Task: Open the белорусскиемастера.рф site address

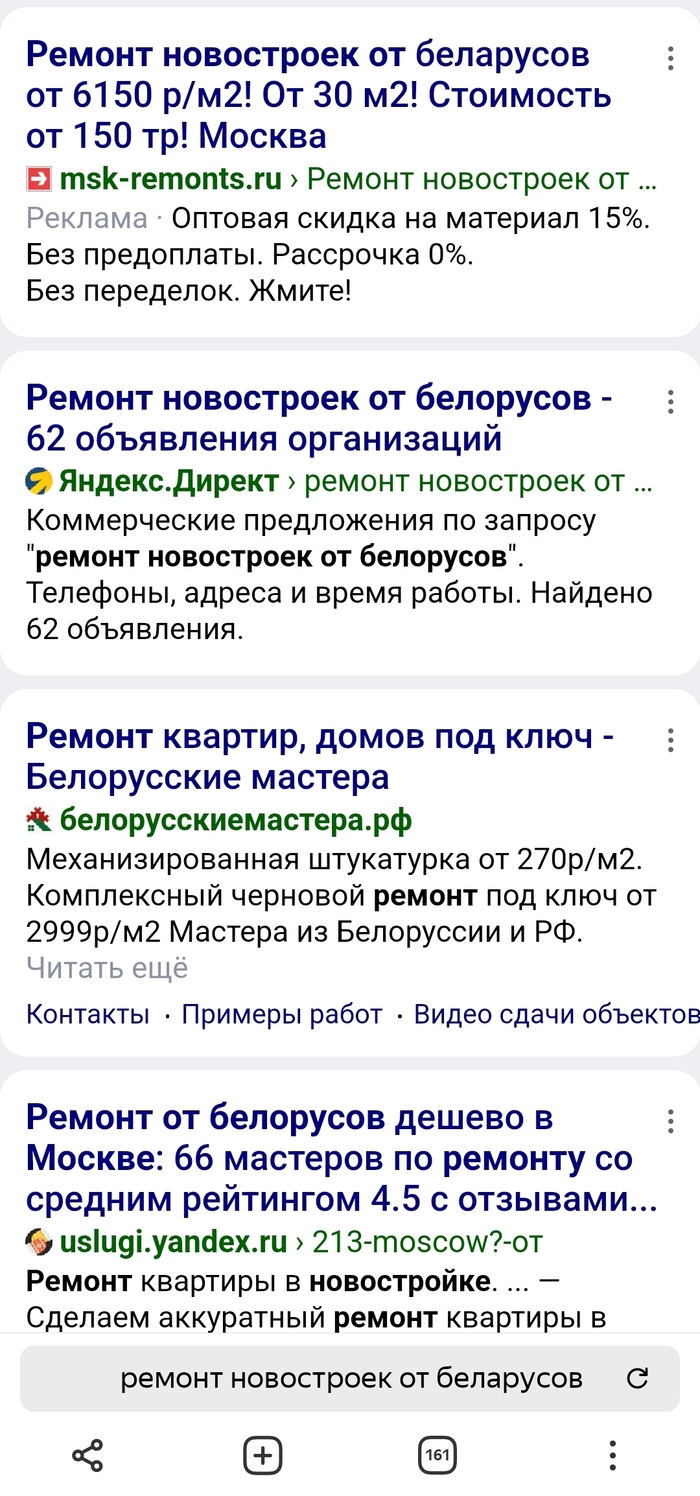Action: point(235,821)
